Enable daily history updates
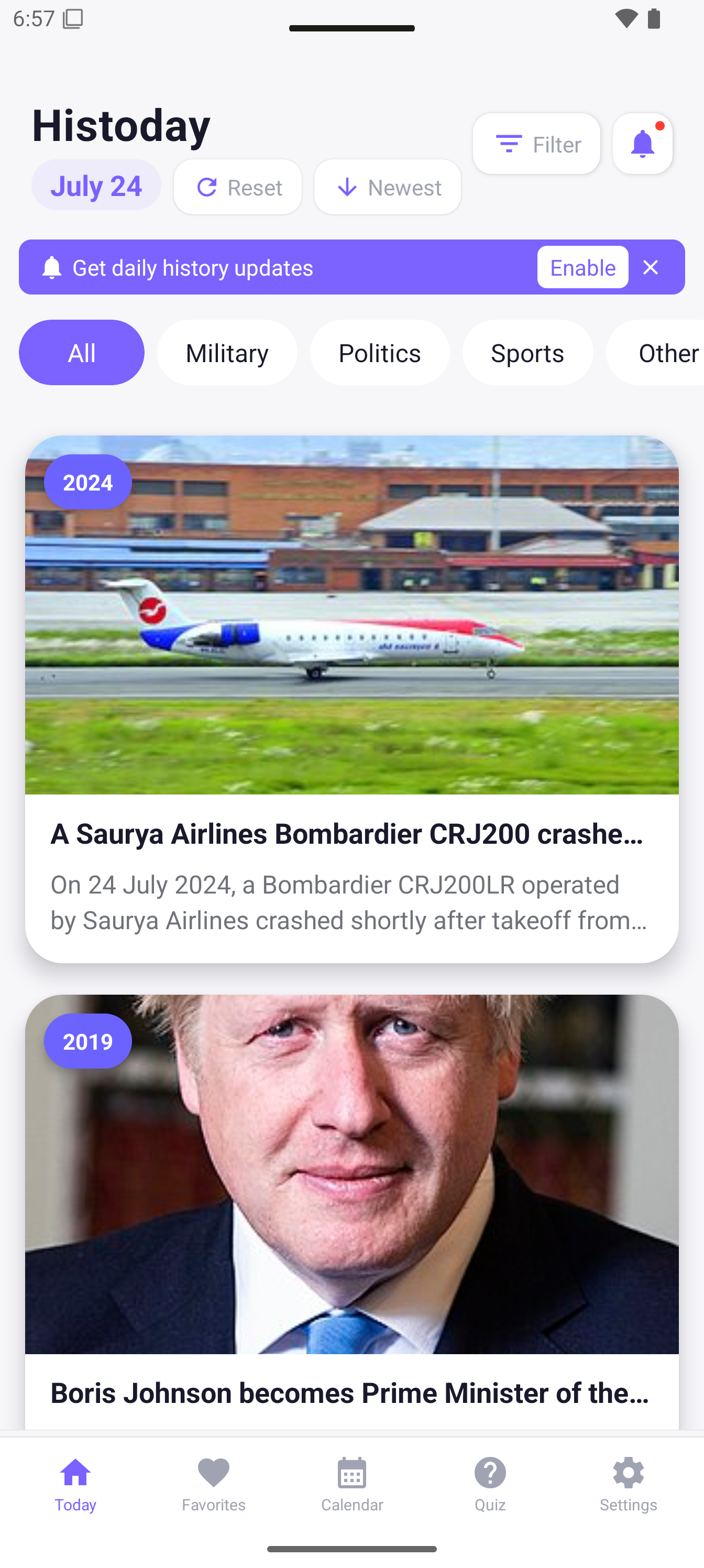Screen dimensions: 704x1568 click(582, 267)
